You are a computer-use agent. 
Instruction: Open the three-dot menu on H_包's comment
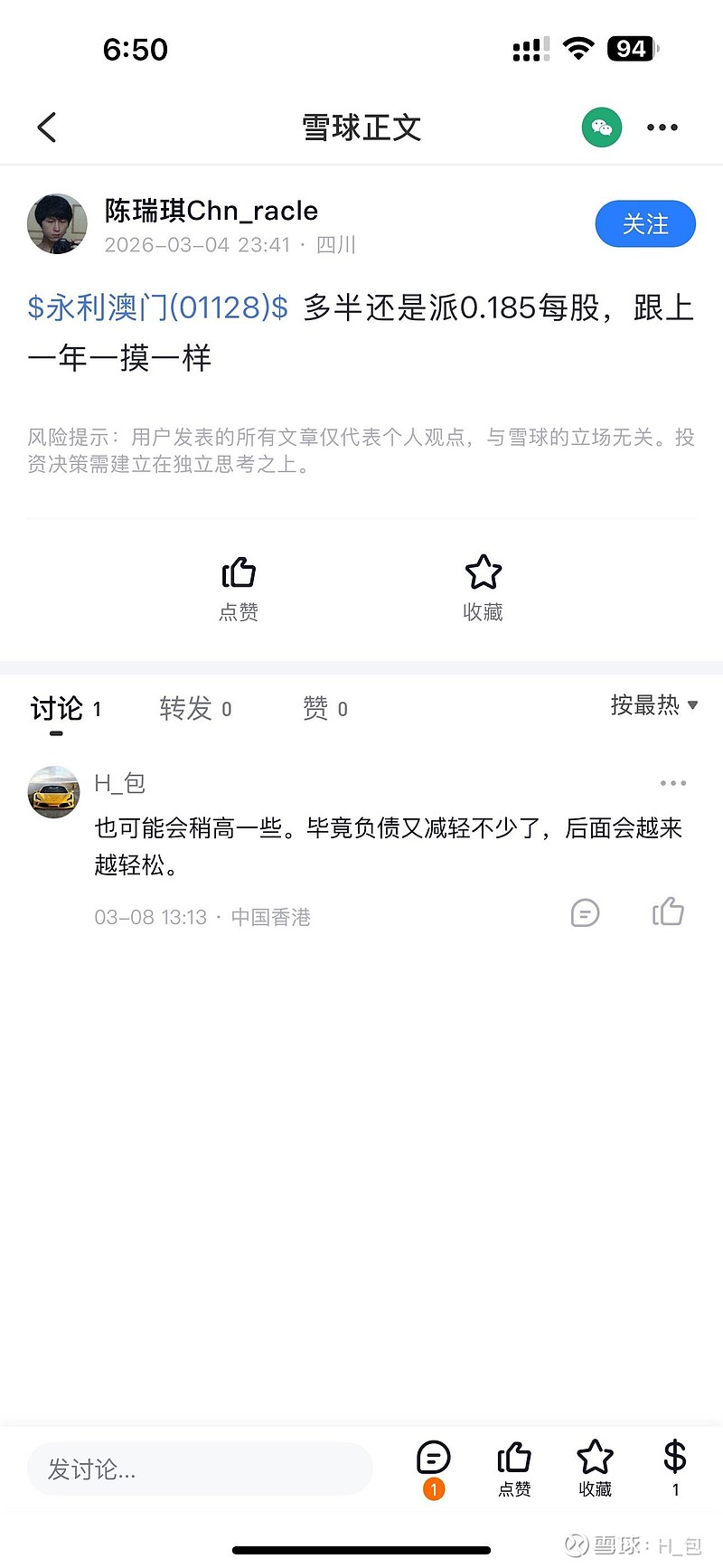click(x=672, y=782)
